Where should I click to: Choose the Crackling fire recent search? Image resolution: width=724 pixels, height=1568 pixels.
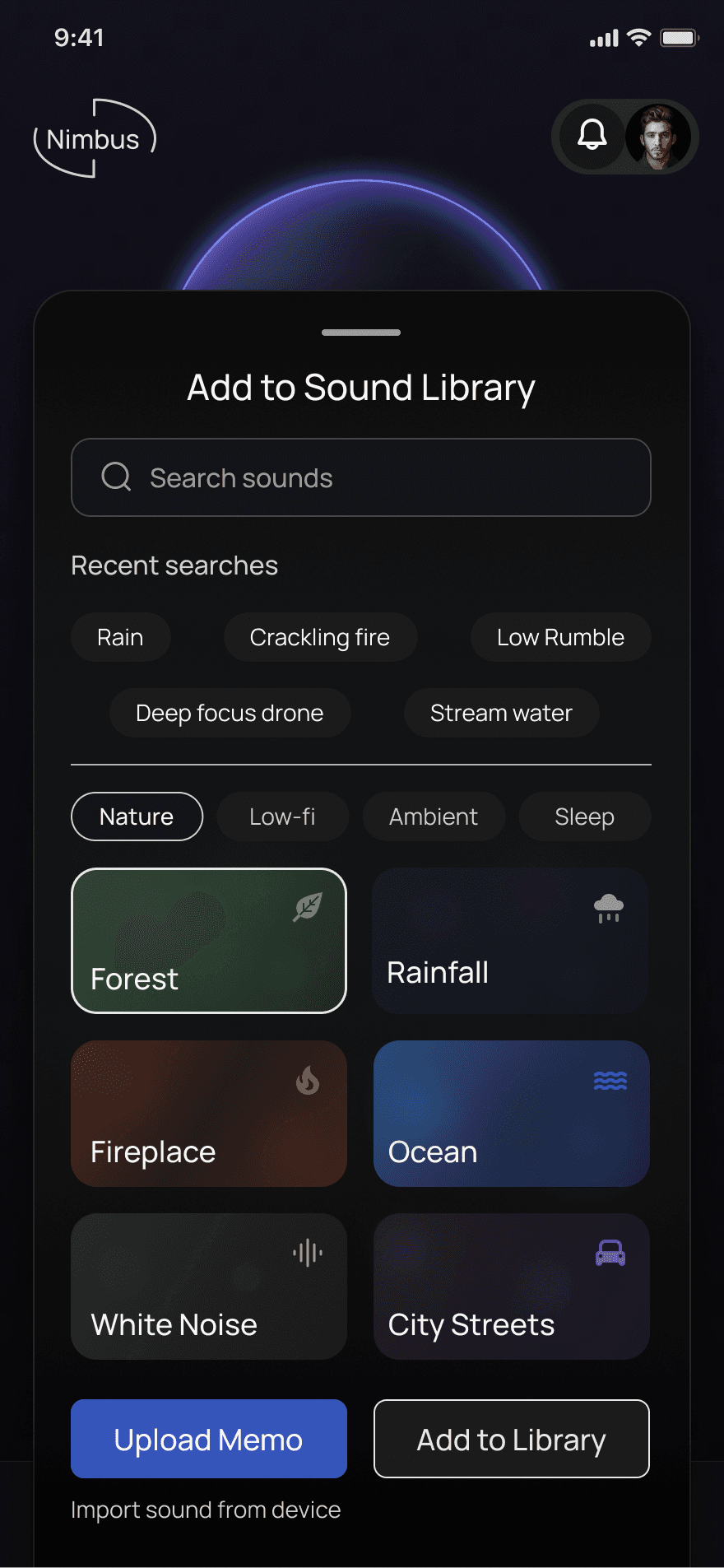(320, 637)
